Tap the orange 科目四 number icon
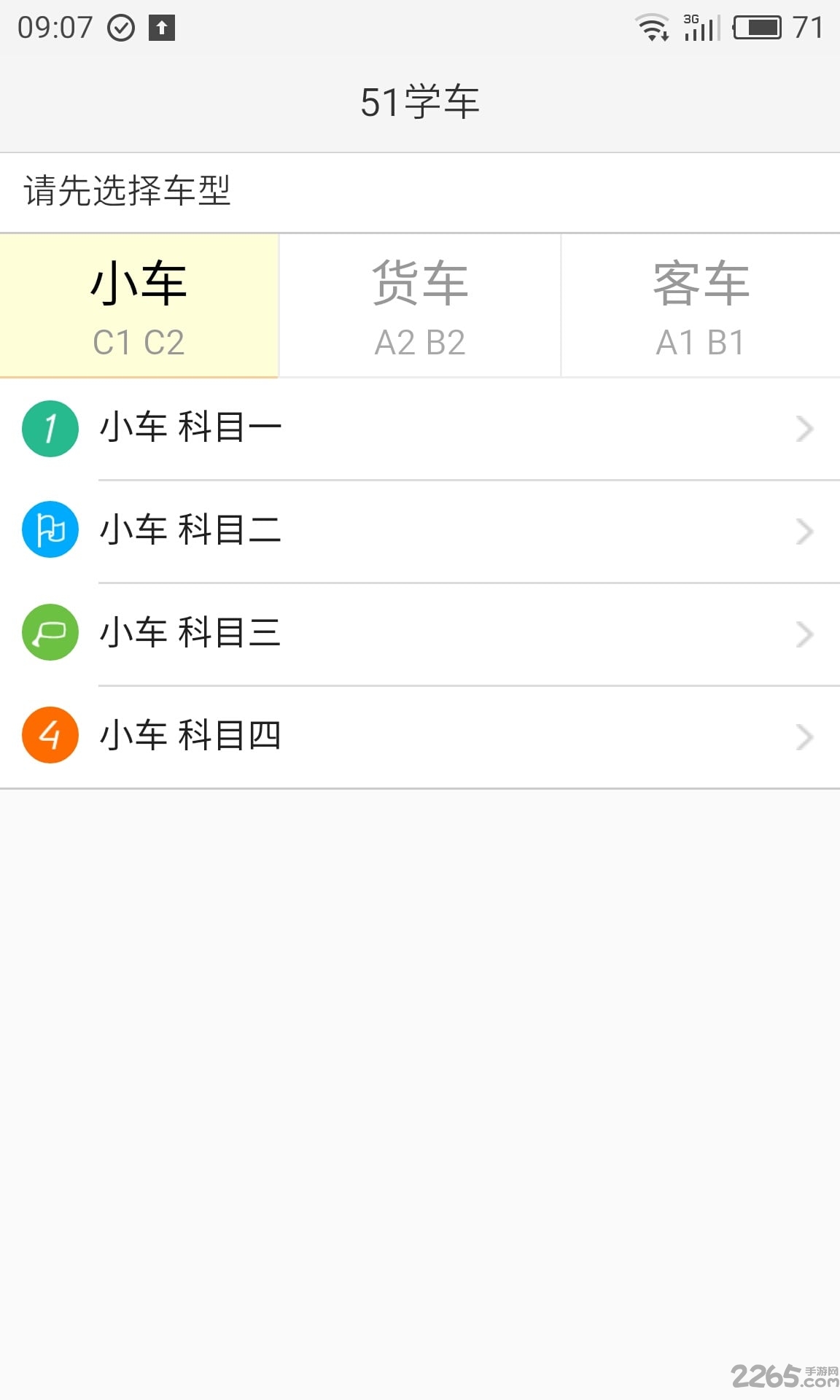 [x=49, y=735]
